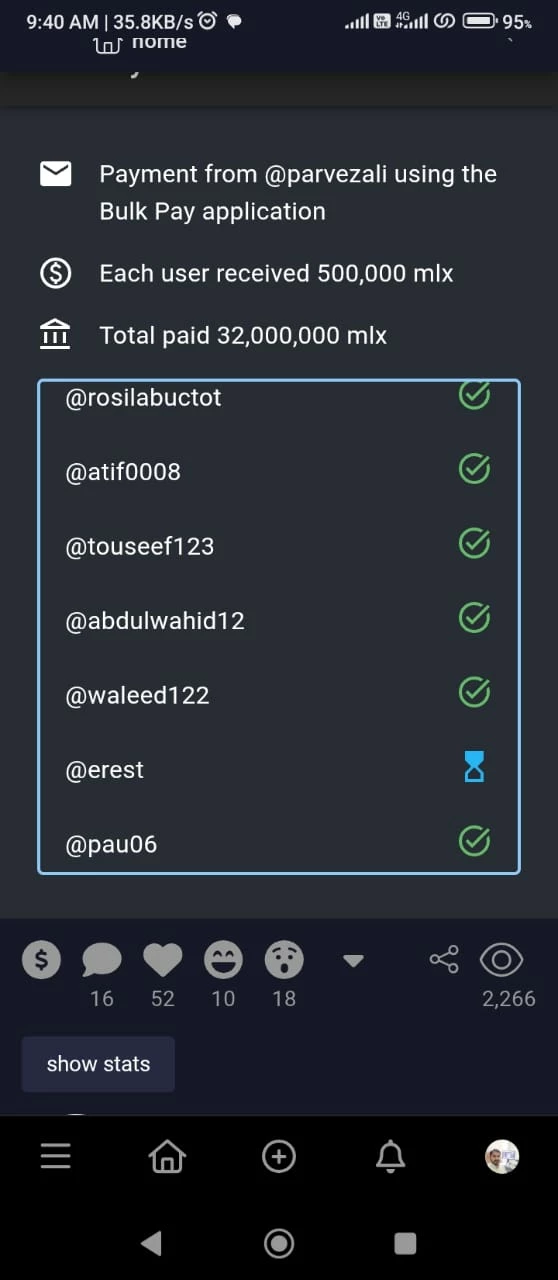The width and height of the screenshot is (558, 1280).
Task: Open the @waleed122 user entry
Action: 279,695
